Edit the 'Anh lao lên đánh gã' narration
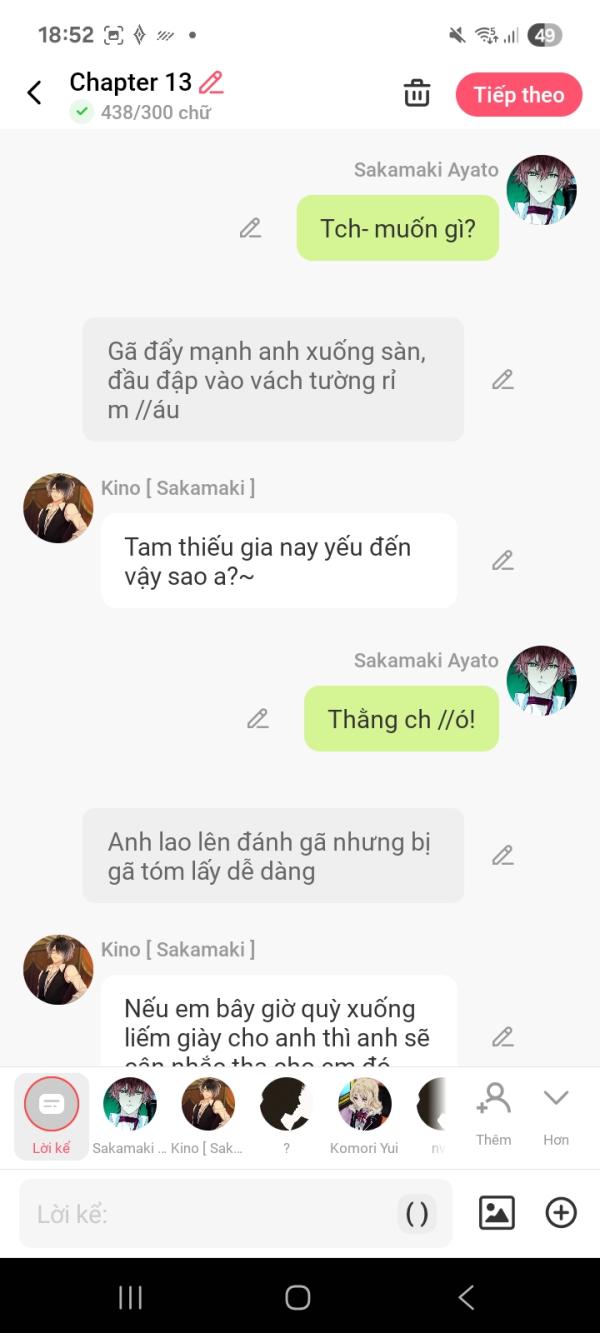The image size is (600, 1333). (502, 856)
